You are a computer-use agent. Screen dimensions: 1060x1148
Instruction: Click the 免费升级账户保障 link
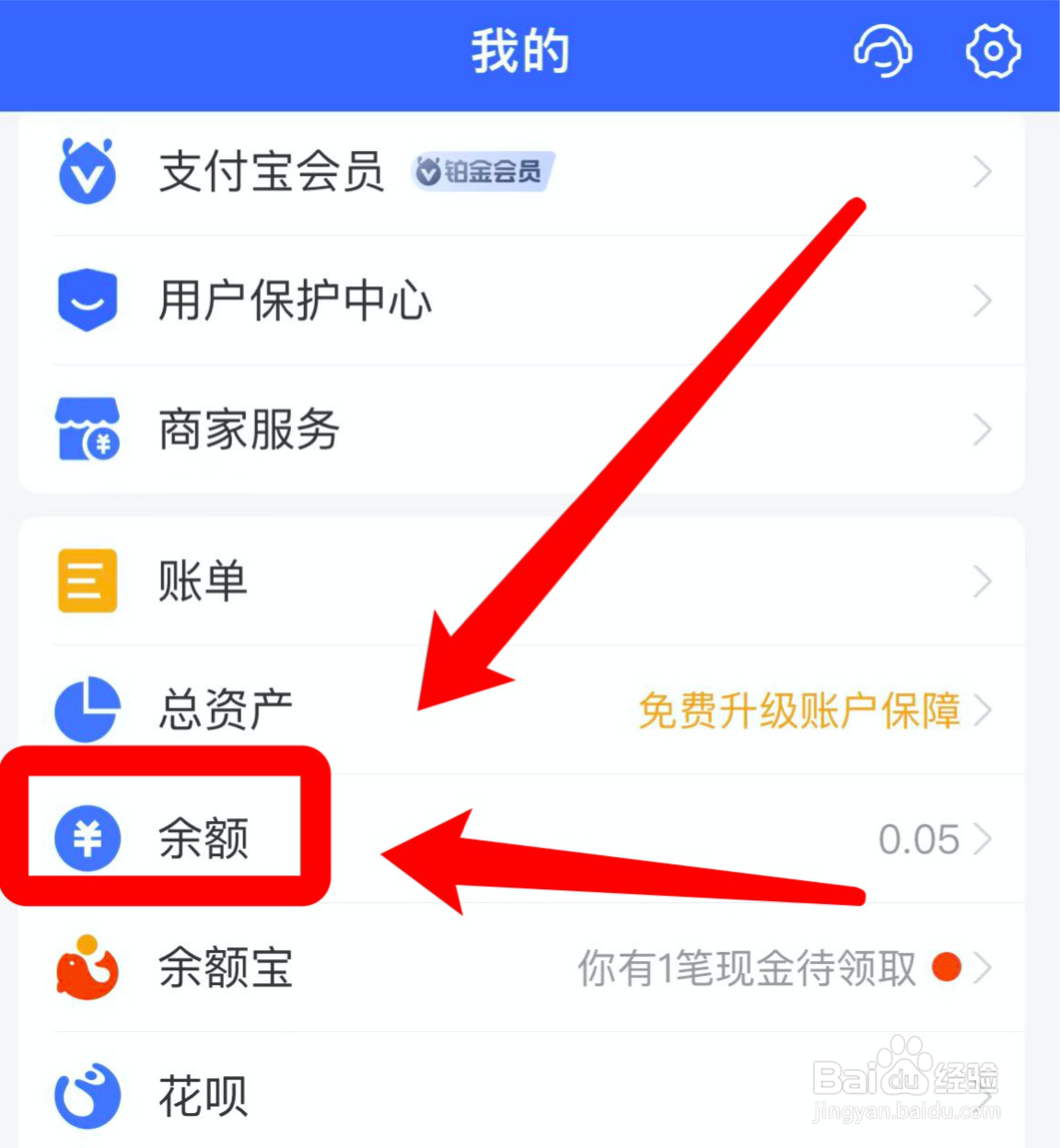tap(798, 710)
